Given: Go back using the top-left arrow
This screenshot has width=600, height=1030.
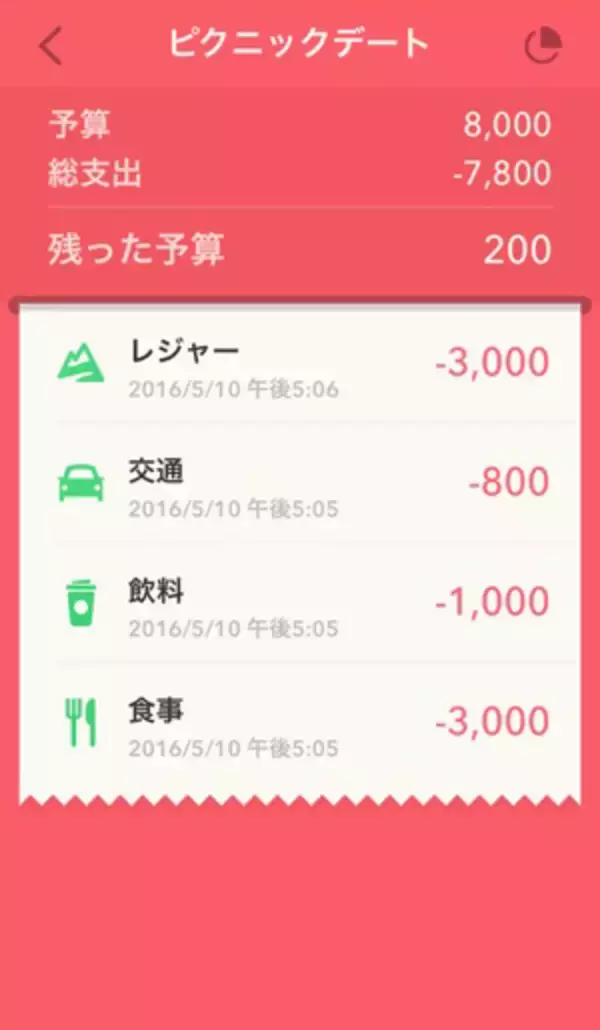Looking at the screenshot, I should point(50,46).
